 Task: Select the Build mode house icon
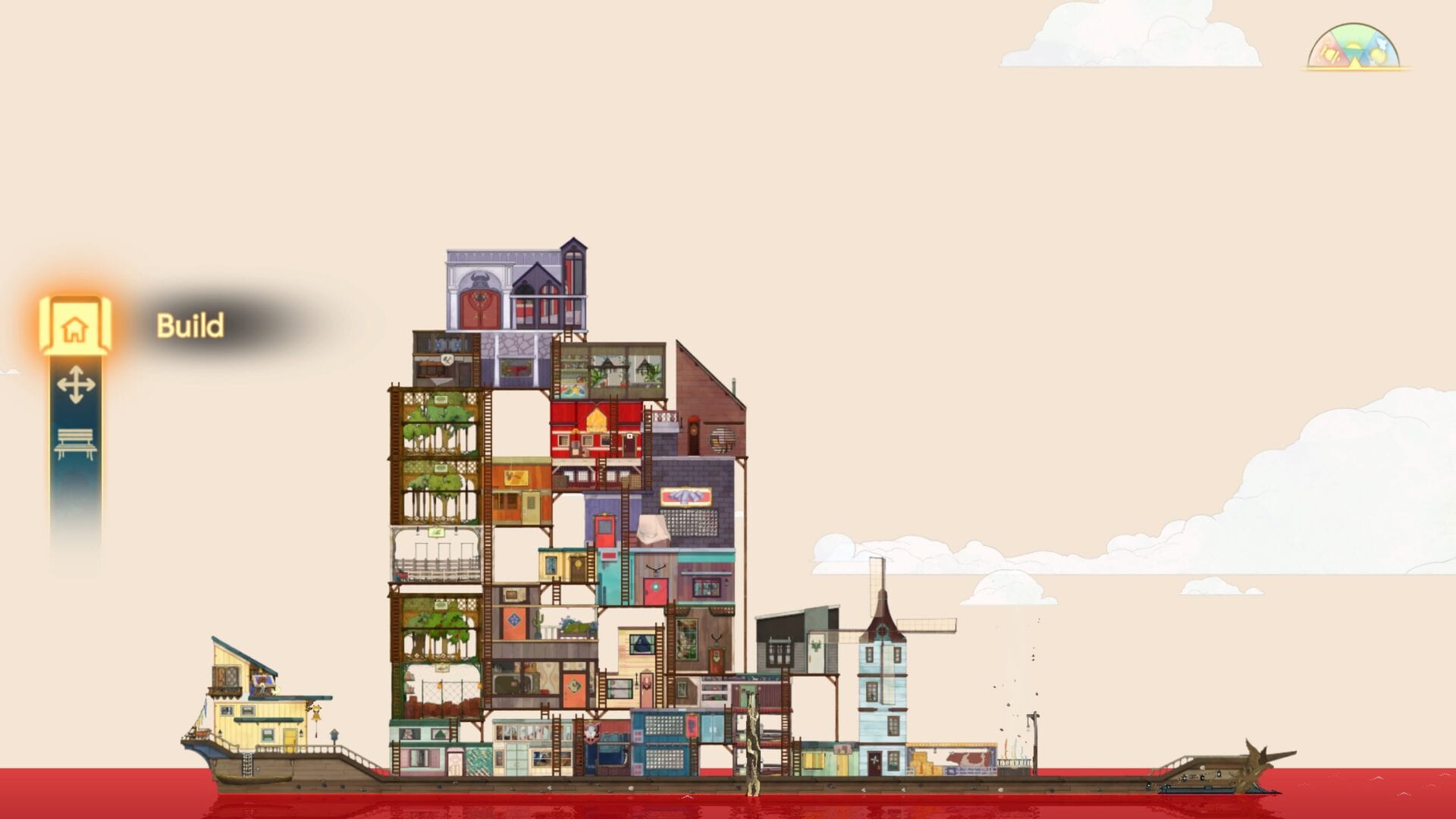point(74,327)
